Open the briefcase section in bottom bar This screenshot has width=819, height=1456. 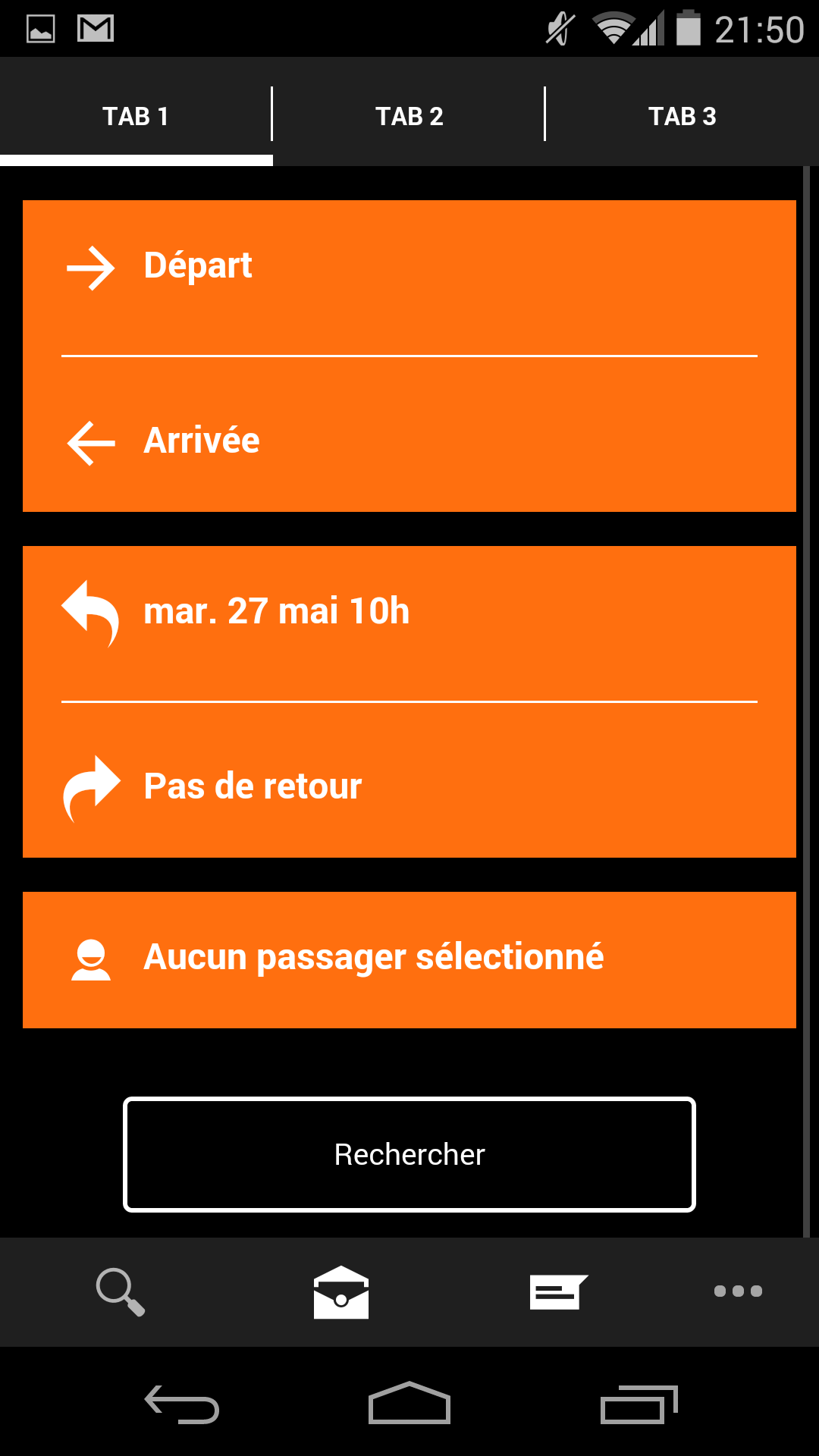pyautogui.click(x=341, y=1291)
